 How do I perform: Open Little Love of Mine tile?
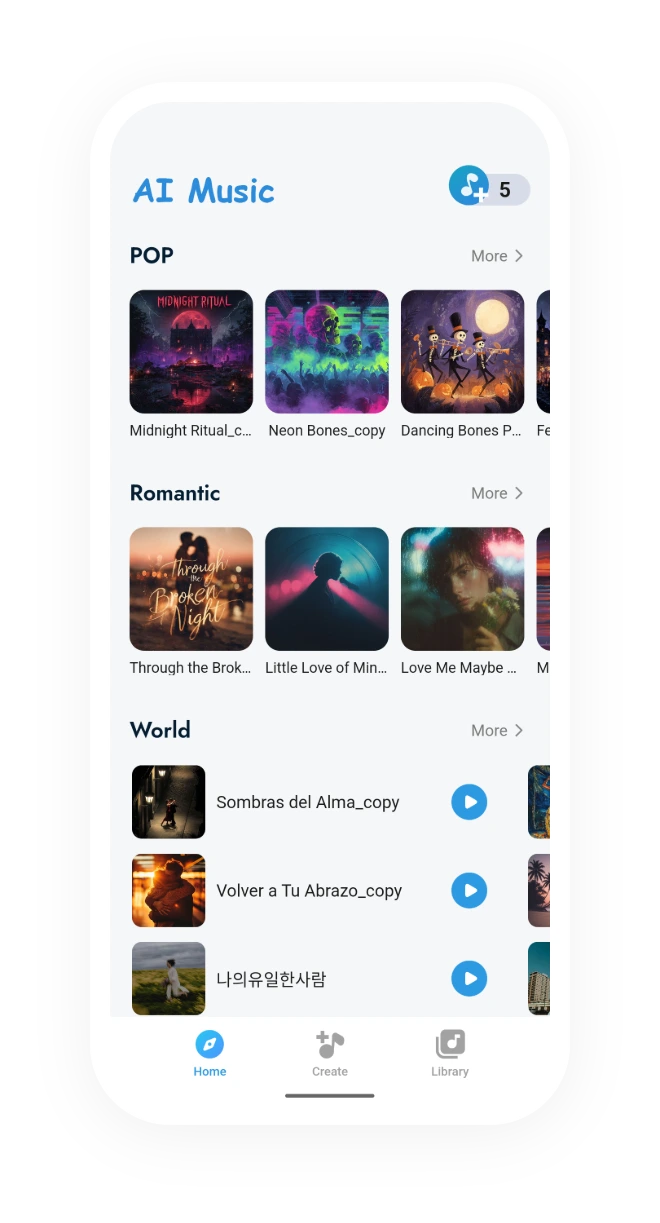(327, 589)
